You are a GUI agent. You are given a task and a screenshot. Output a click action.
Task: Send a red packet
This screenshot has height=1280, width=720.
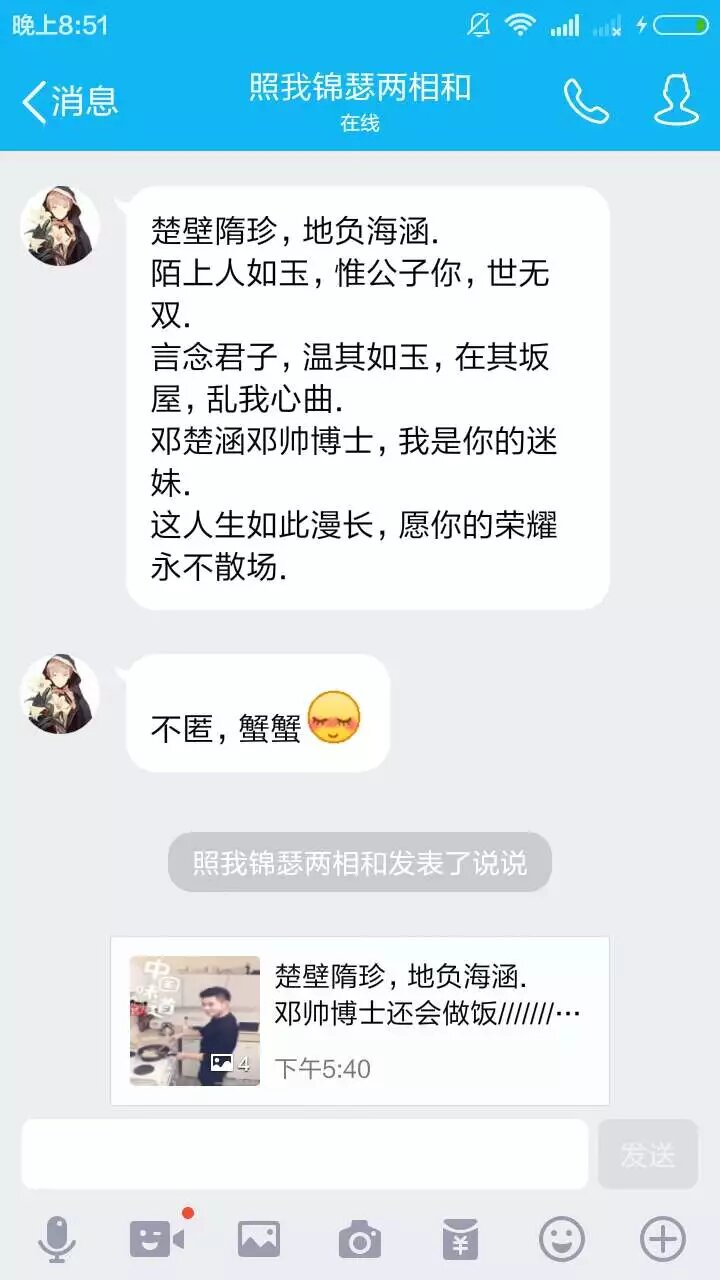[x=460, y=1240]
